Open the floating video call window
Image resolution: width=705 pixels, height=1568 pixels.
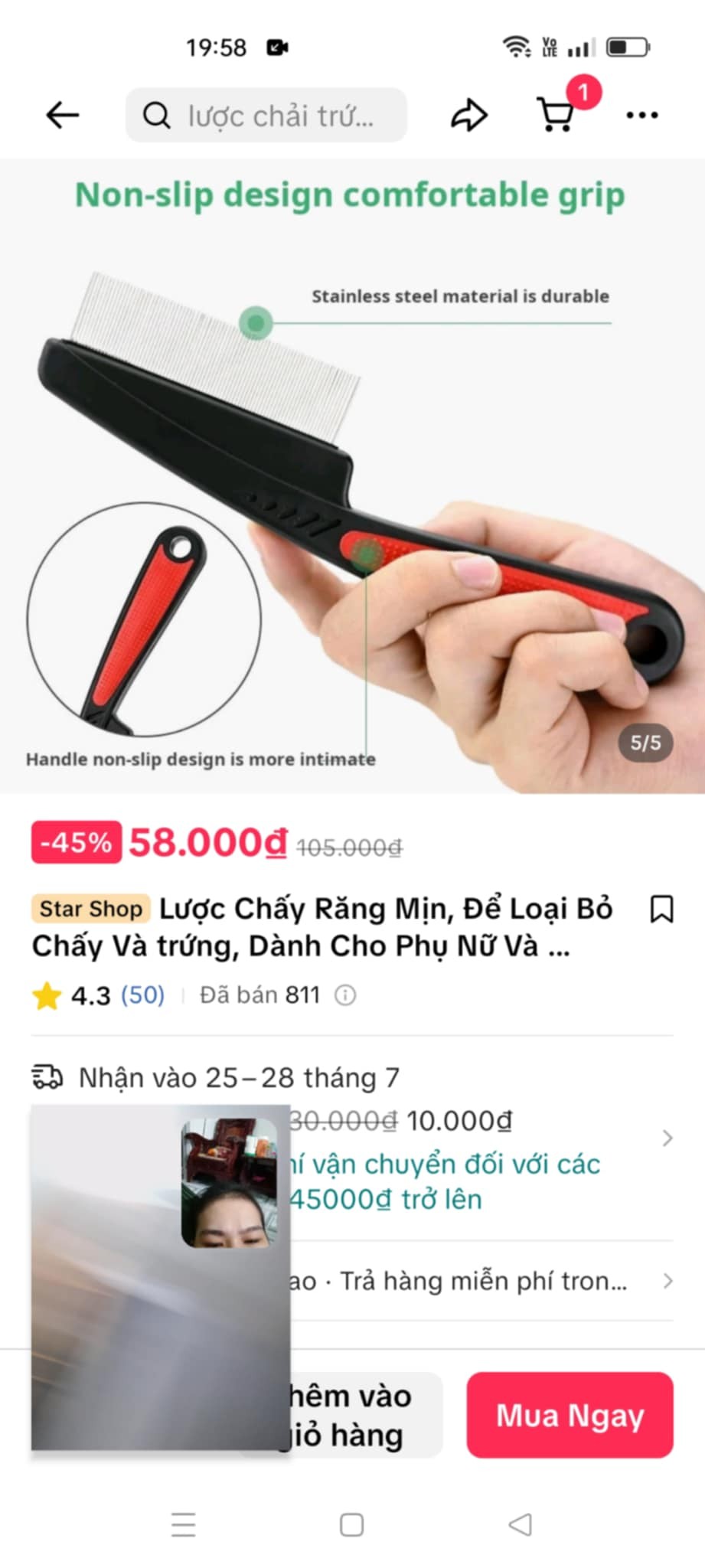click(161, 1277)
